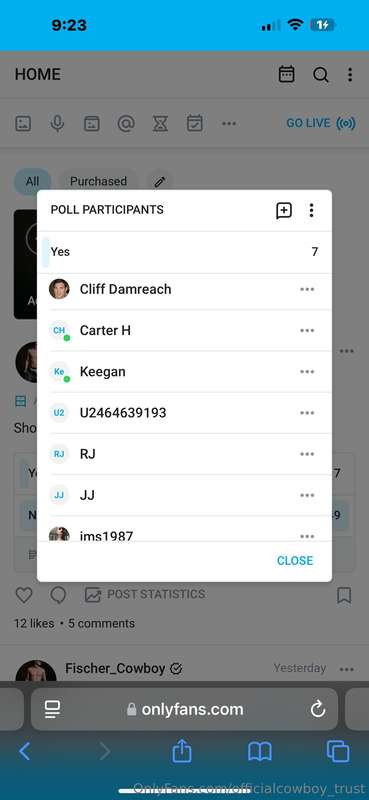Tap the message-plus icon in the poll dialog
The height and width of the screenshot is (800, 369).
click(284, 210)
